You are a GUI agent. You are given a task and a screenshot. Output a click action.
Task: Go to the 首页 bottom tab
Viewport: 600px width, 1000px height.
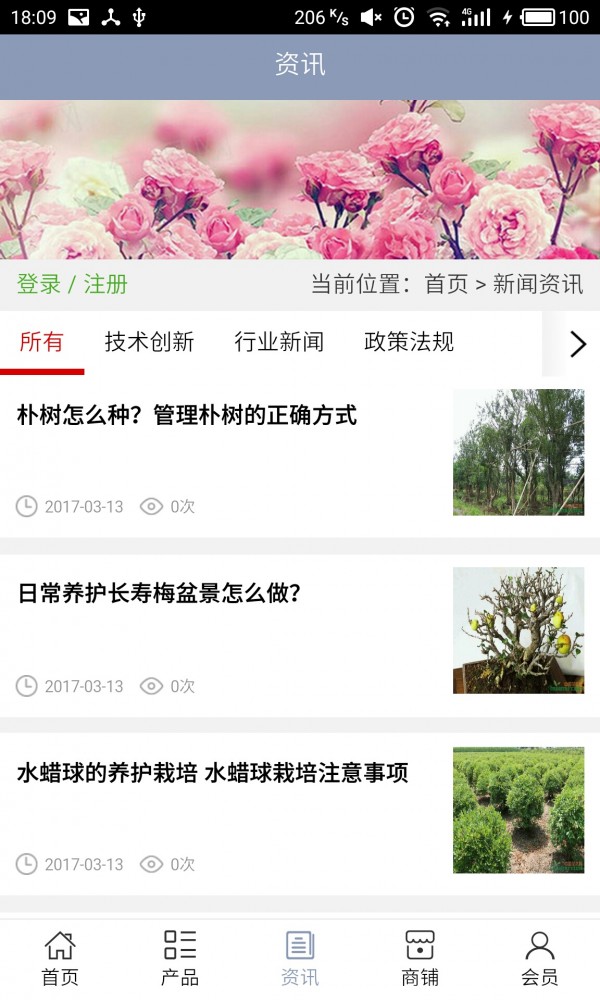tap(60, 958)
